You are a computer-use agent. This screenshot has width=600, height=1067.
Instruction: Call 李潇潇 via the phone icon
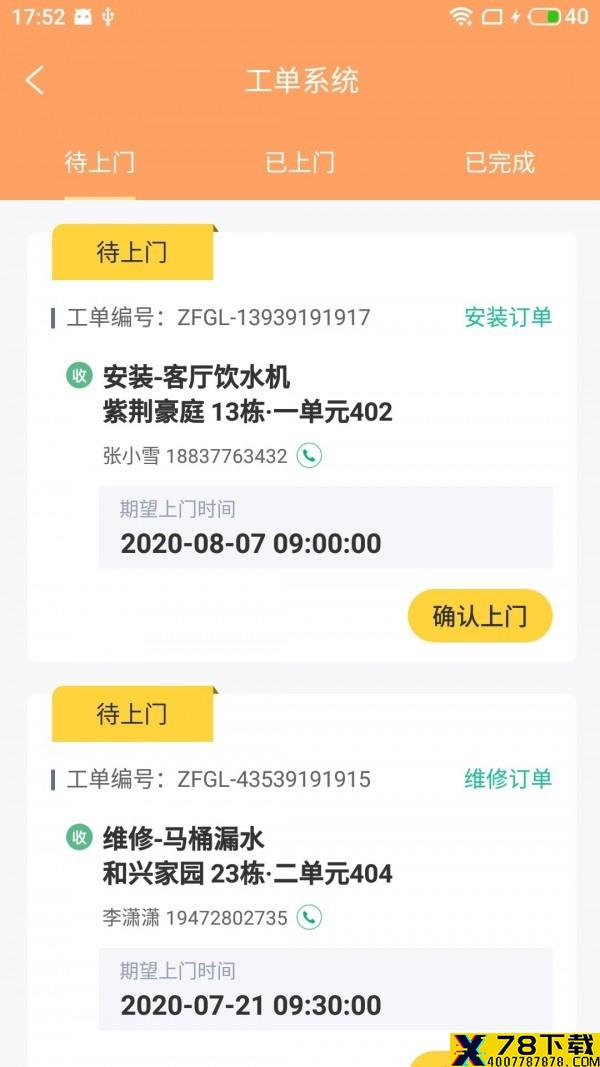tap(310, 918)
